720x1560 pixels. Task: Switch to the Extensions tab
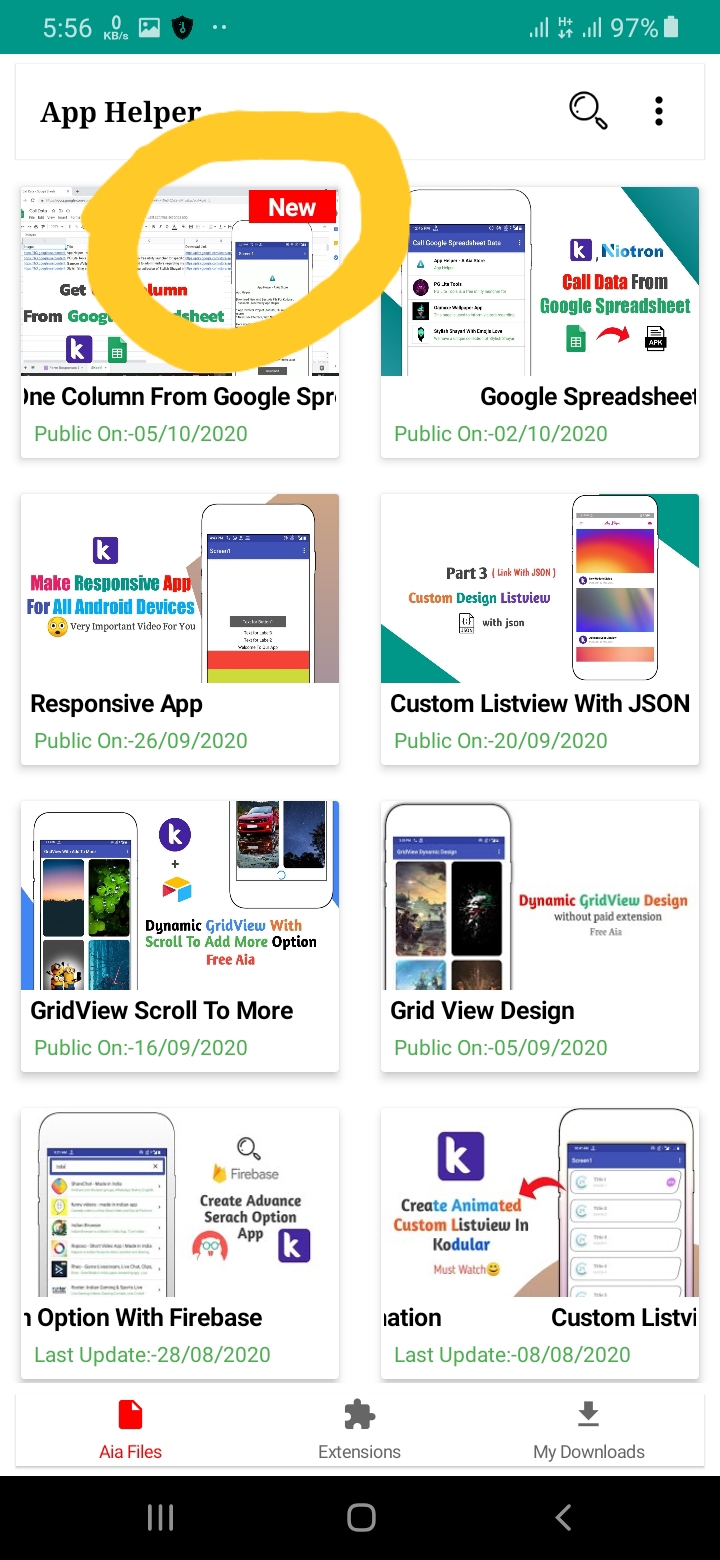point(360,1430)
